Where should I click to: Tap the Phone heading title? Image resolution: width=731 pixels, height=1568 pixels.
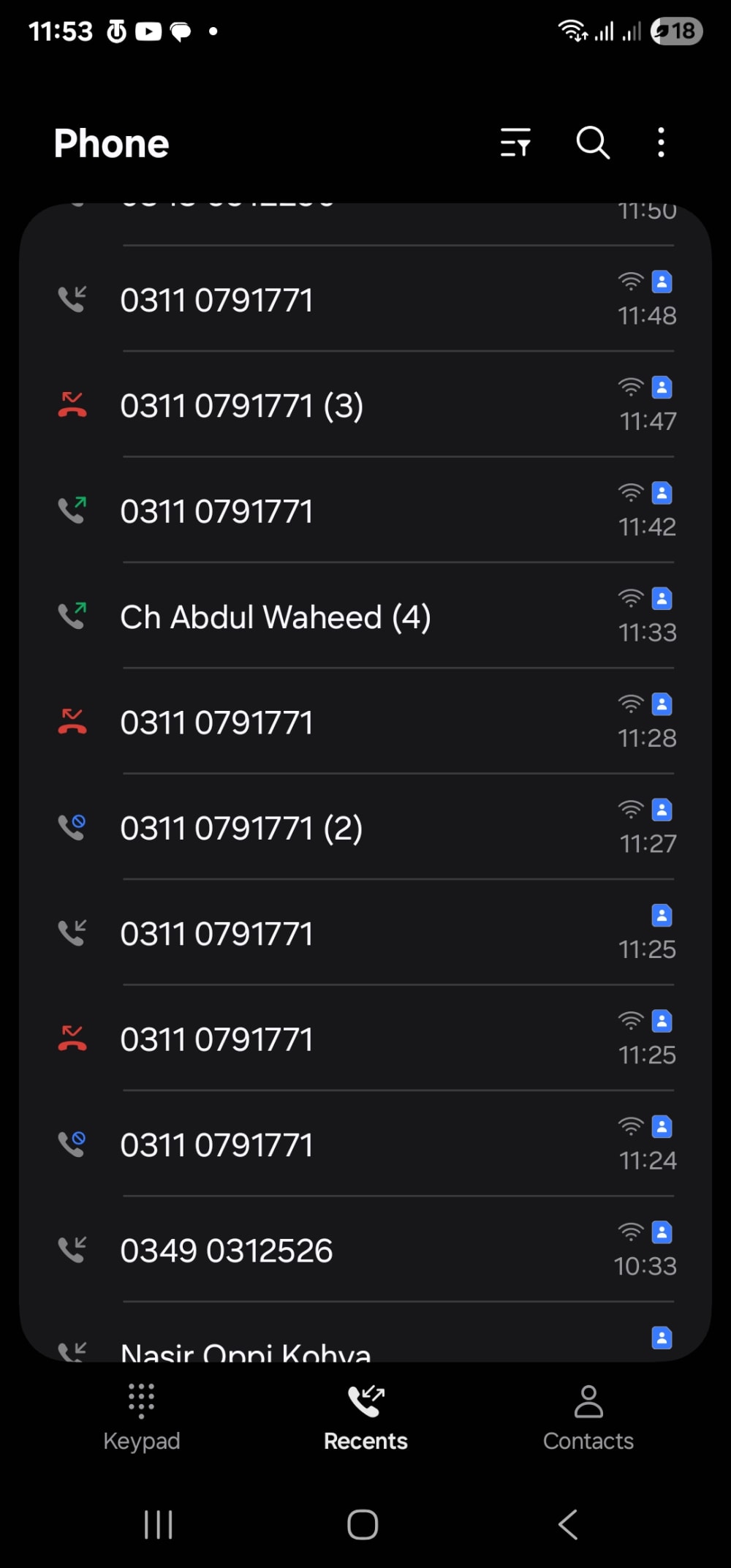[x=110, y=143]
